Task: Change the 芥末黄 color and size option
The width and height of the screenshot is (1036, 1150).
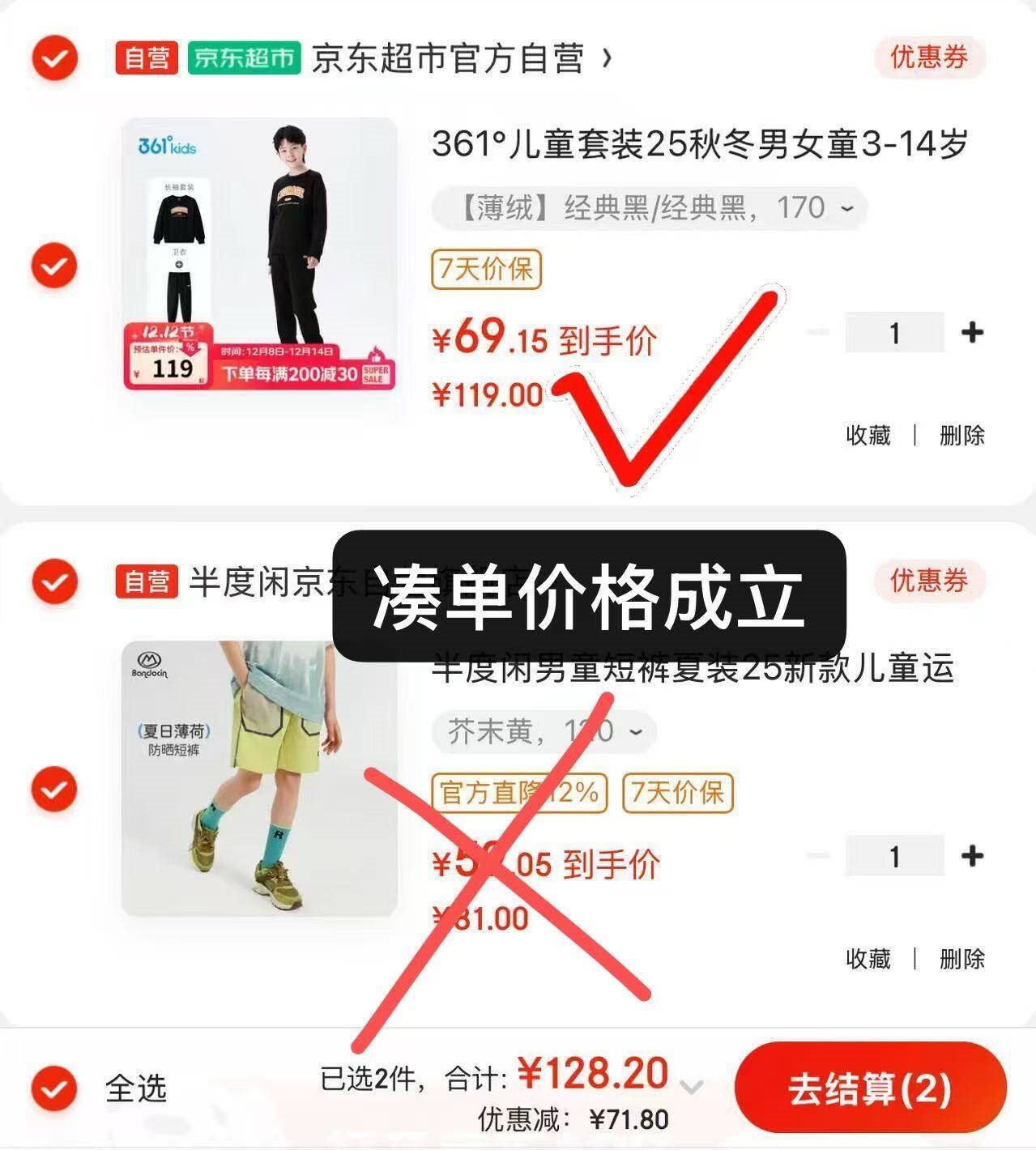Action: [x=544, y=731]
